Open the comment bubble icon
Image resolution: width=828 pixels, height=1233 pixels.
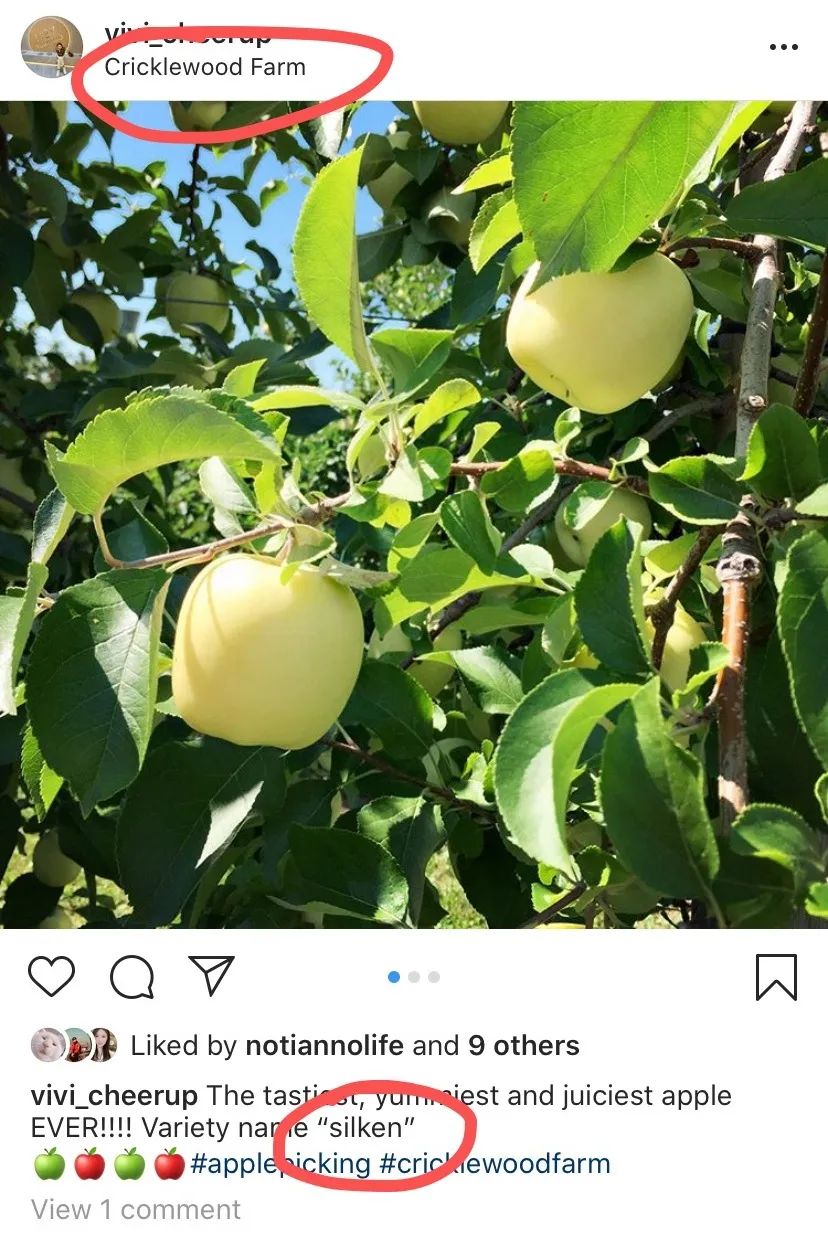131,977
